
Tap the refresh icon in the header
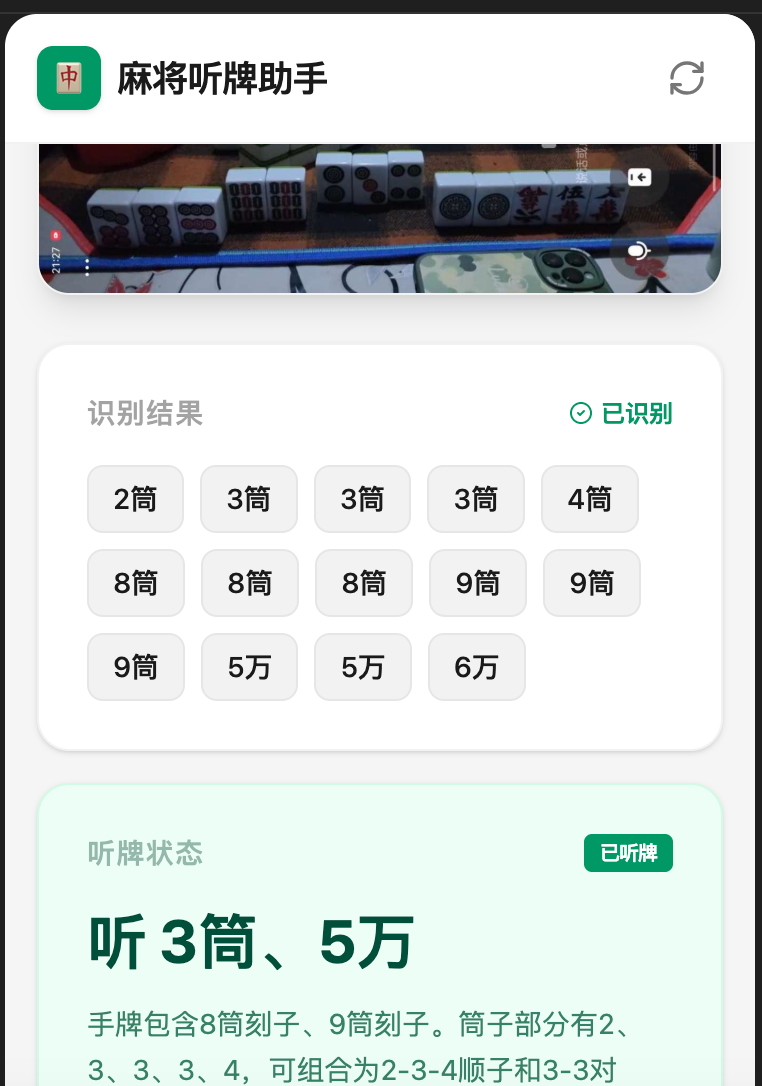pos(687,78)
